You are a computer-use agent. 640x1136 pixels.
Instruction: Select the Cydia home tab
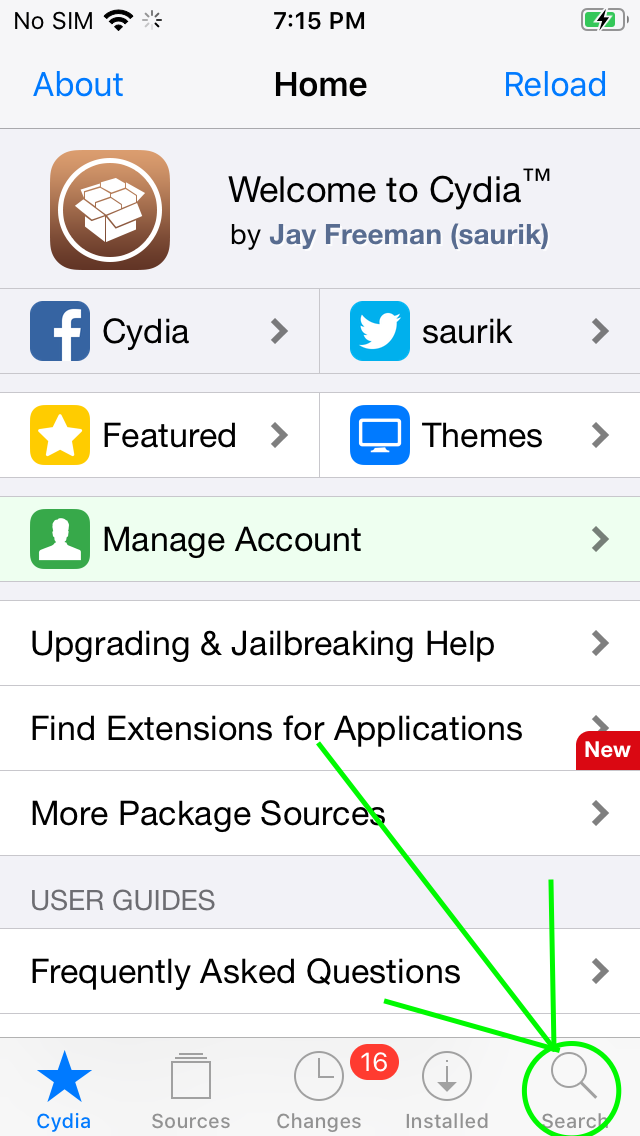pos(64,1089)
